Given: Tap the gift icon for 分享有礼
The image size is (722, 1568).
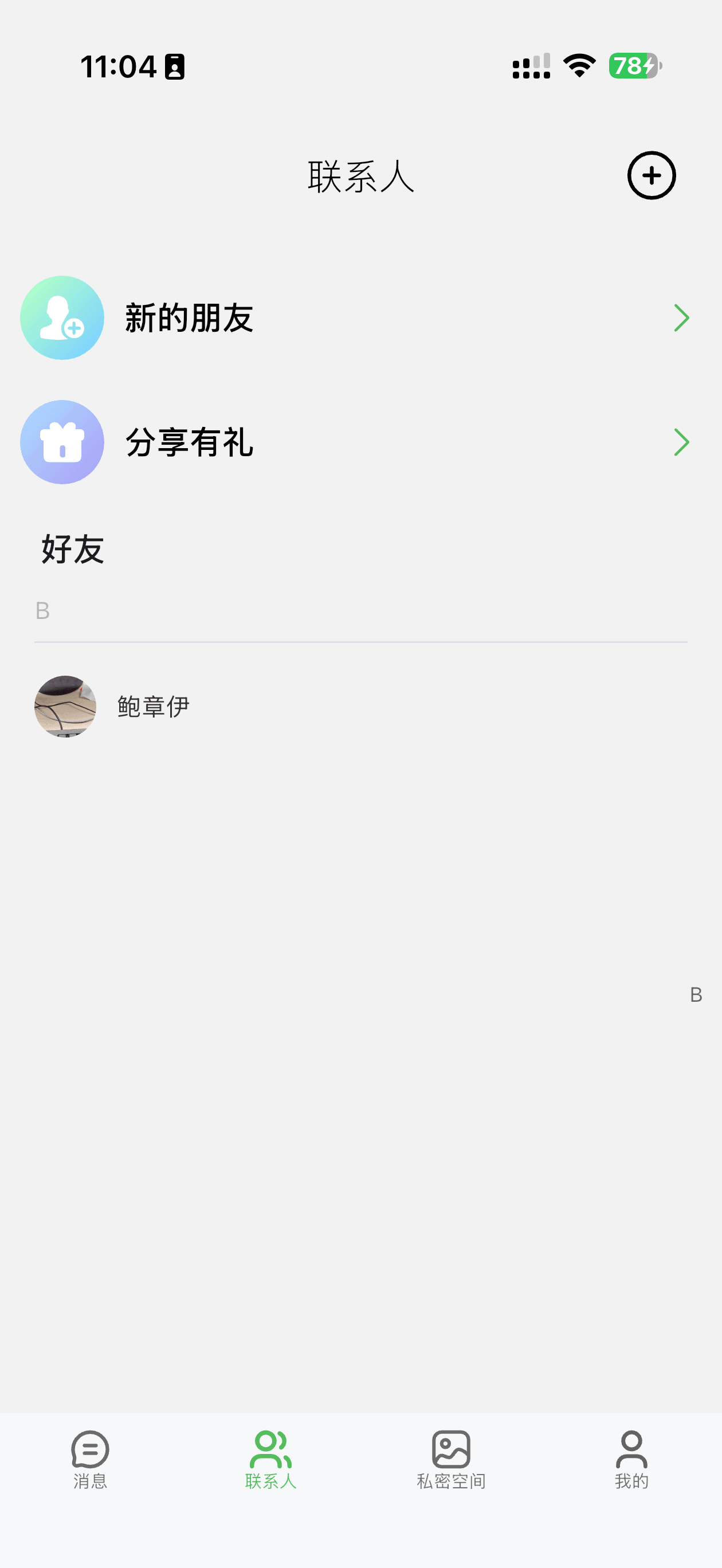Looking at the screenshot, I should point(61,442).
